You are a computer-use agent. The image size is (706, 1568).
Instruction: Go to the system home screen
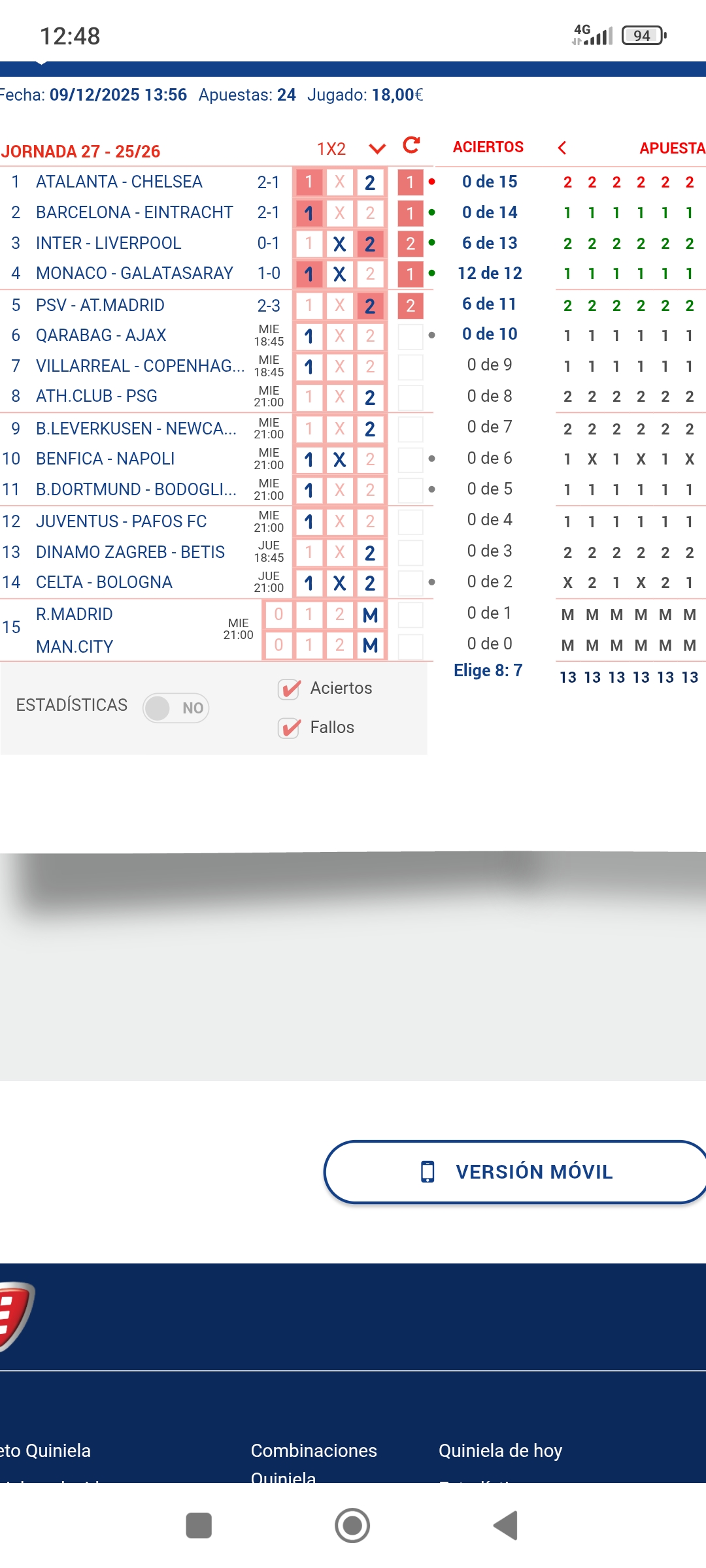[352, 1526]
